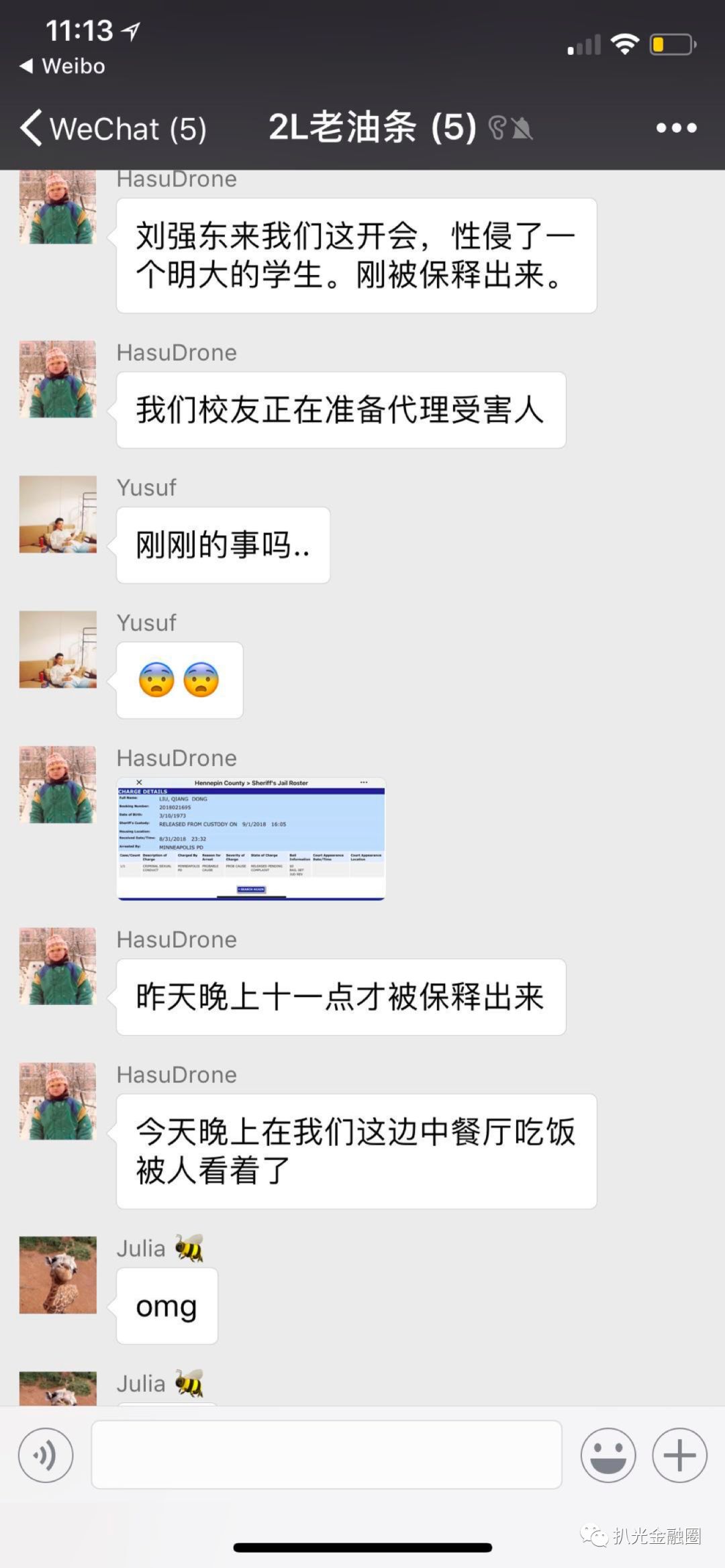Open Yusuf's profile from avatar beside emoji message
Screen dimensions: 725x1568
tap(58, 649)
